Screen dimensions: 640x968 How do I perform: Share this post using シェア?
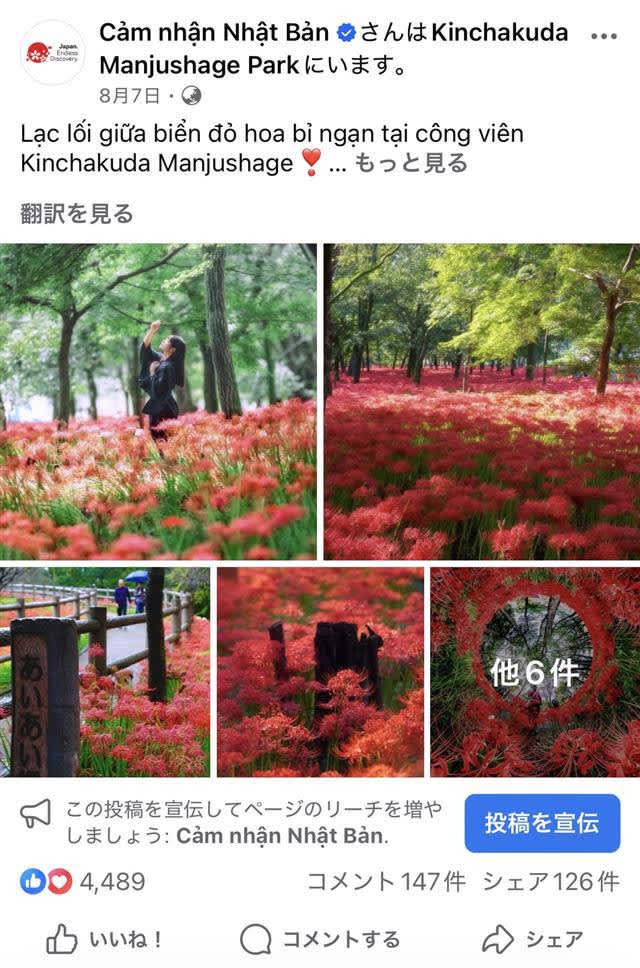(533, 939)
